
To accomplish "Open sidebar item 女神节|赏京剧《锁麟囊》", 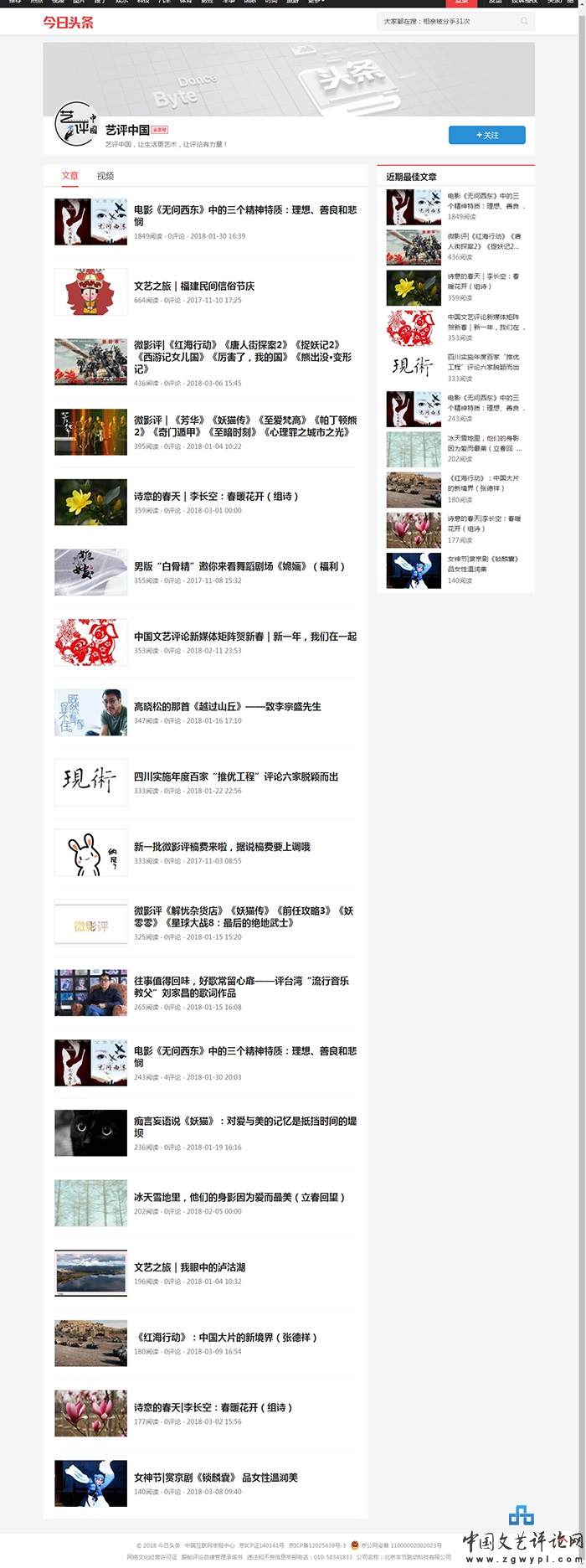I will click(484, 563).
